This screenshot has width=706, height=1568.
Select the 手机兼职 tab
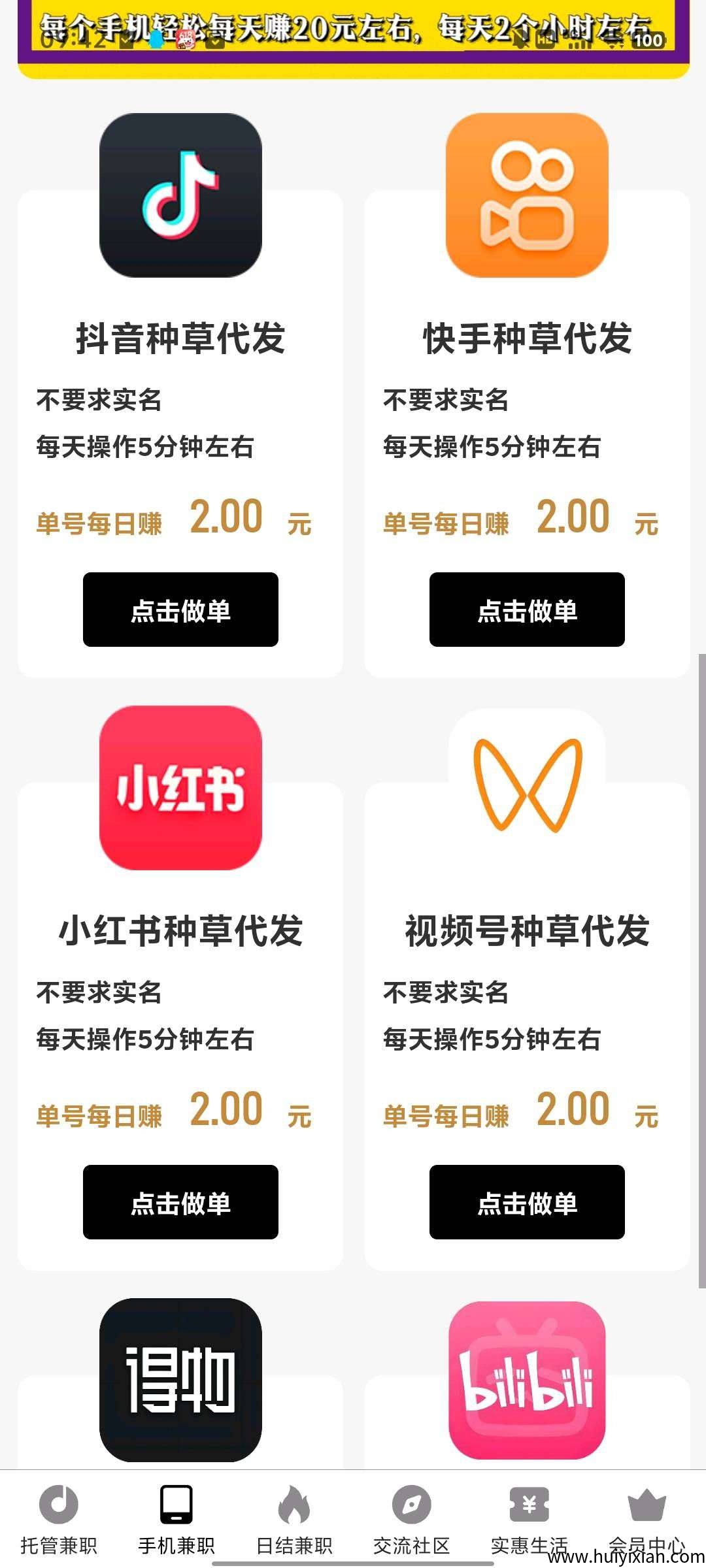coord(176,1519)
